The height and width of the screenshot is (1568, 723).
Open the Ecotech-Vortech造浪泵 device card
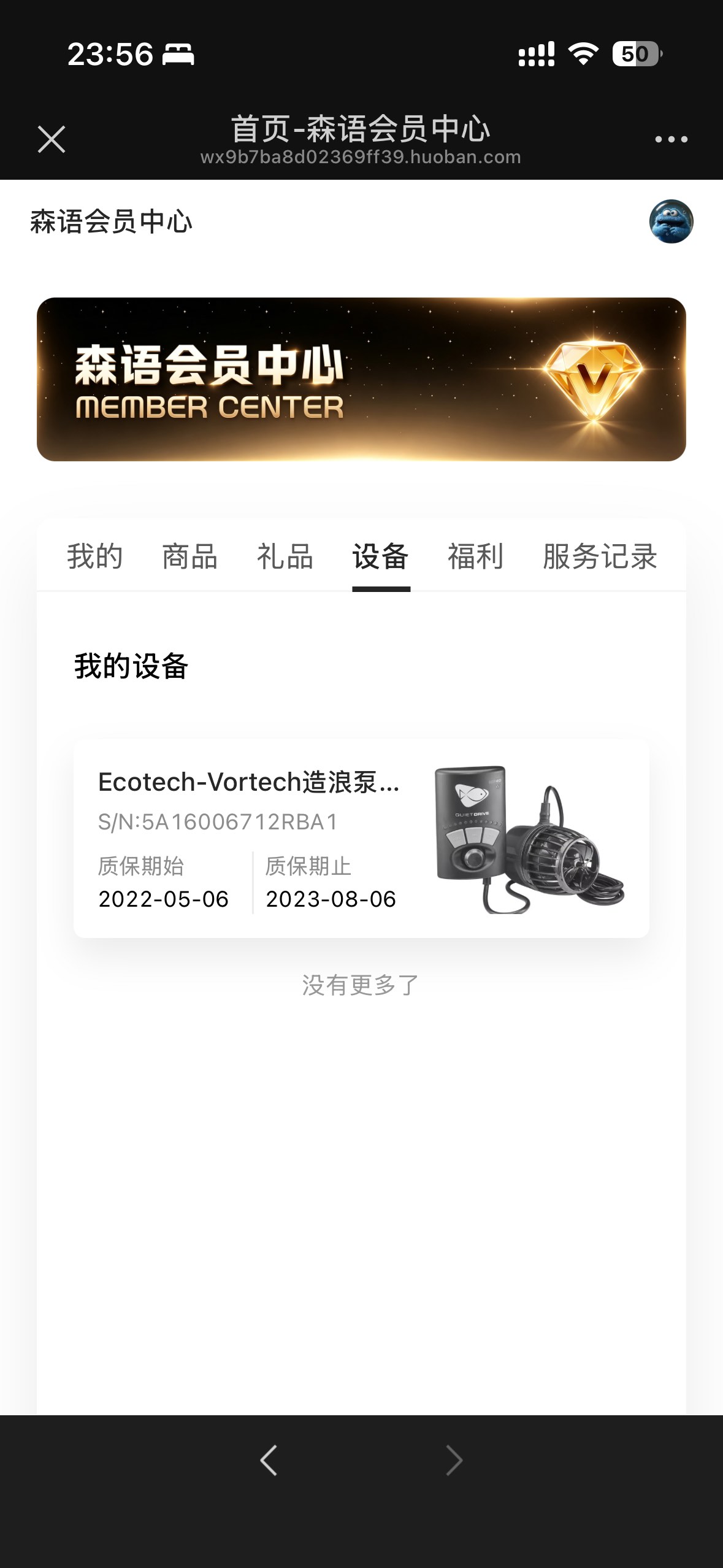pyautogui.click(x=361, y=838)
